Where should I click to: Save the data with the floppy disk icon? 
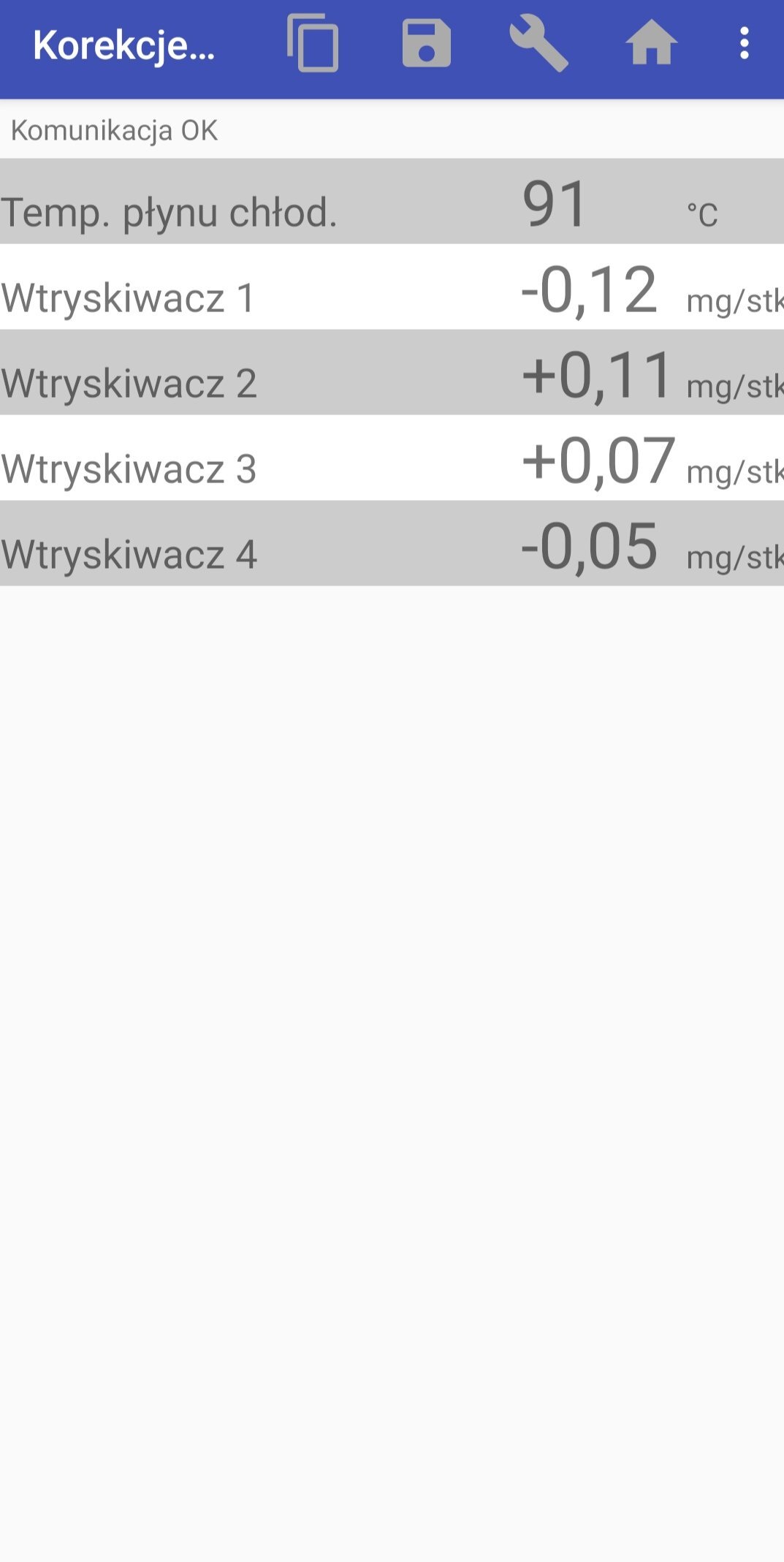coord(427,44)
